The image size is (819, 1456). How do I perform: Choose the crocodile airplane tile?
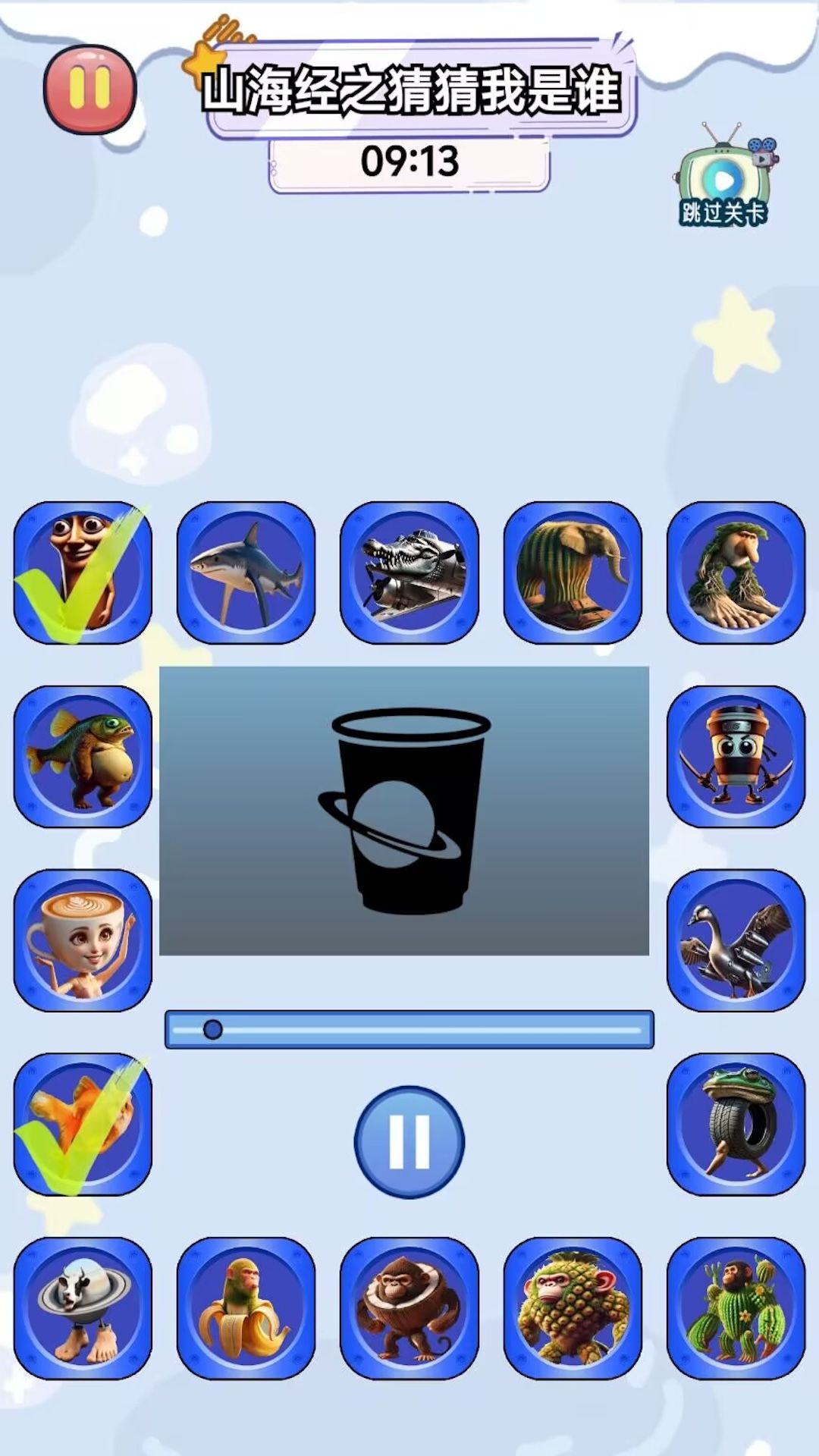click(409, 573)
